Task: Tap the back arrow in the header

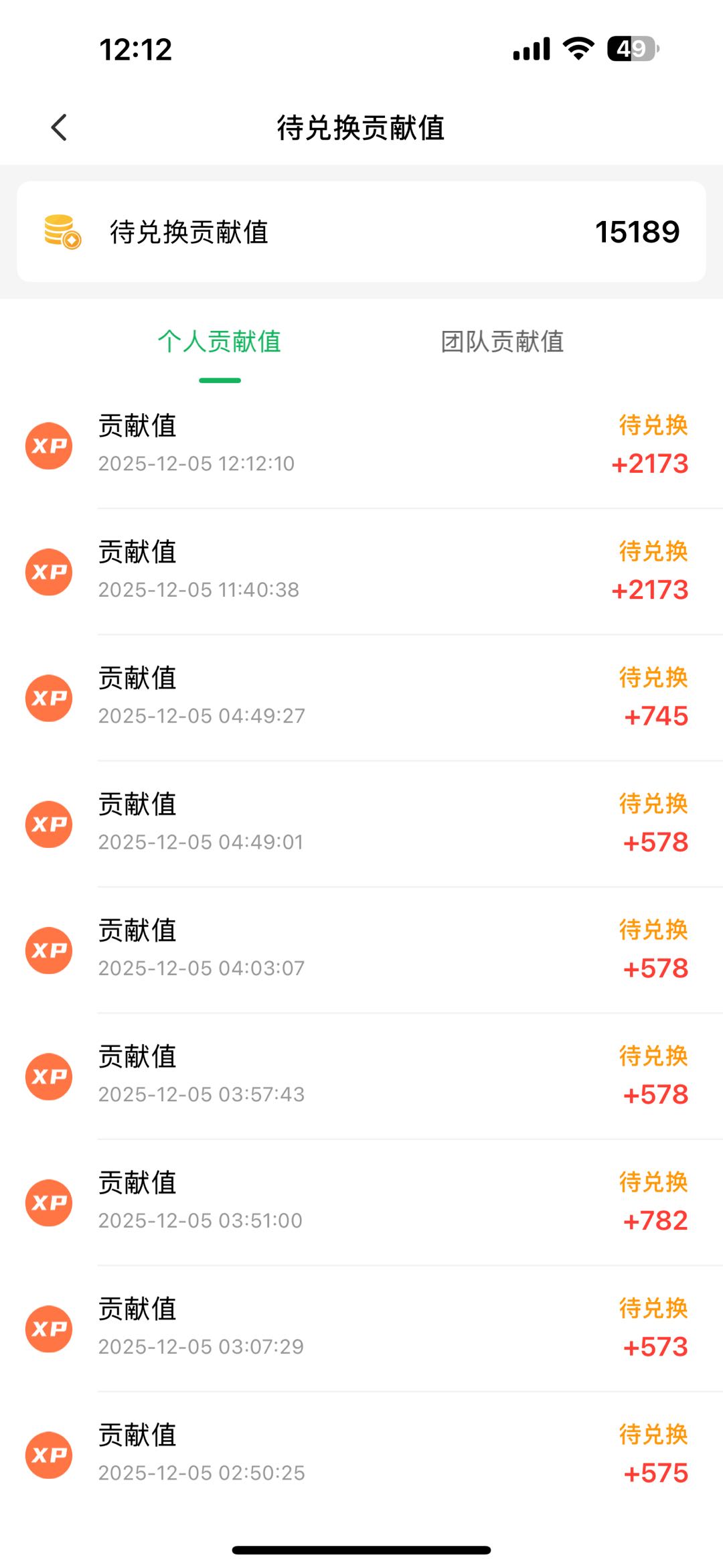Action: 59,127
